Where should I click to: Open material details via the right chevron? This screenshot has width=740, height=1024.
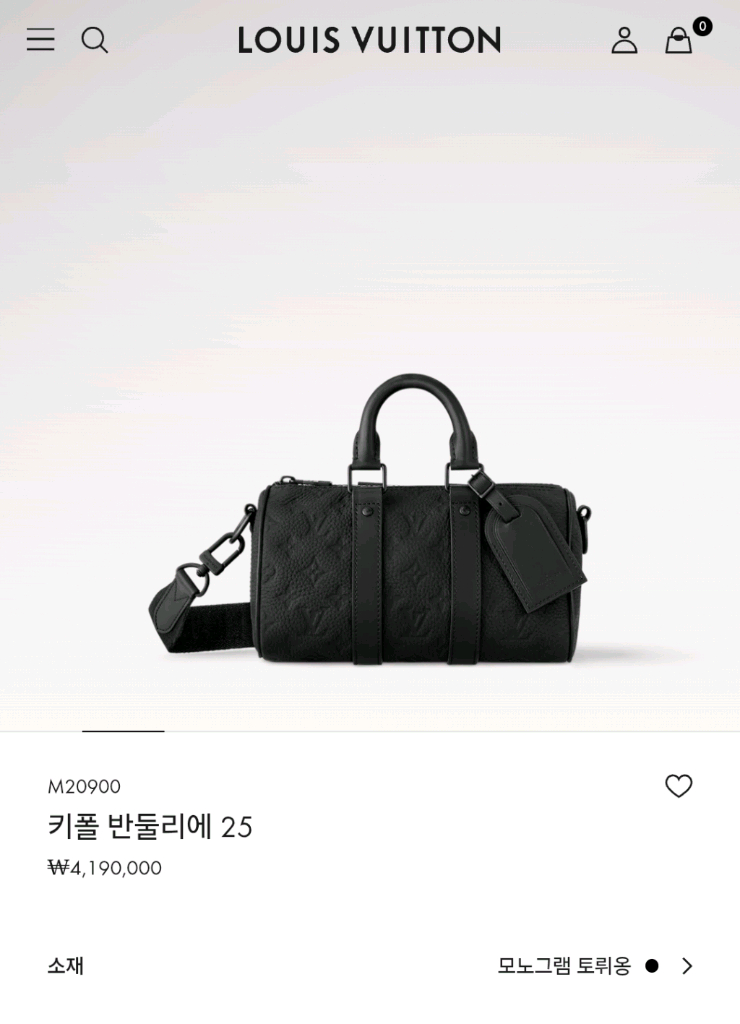pos(688,966)
